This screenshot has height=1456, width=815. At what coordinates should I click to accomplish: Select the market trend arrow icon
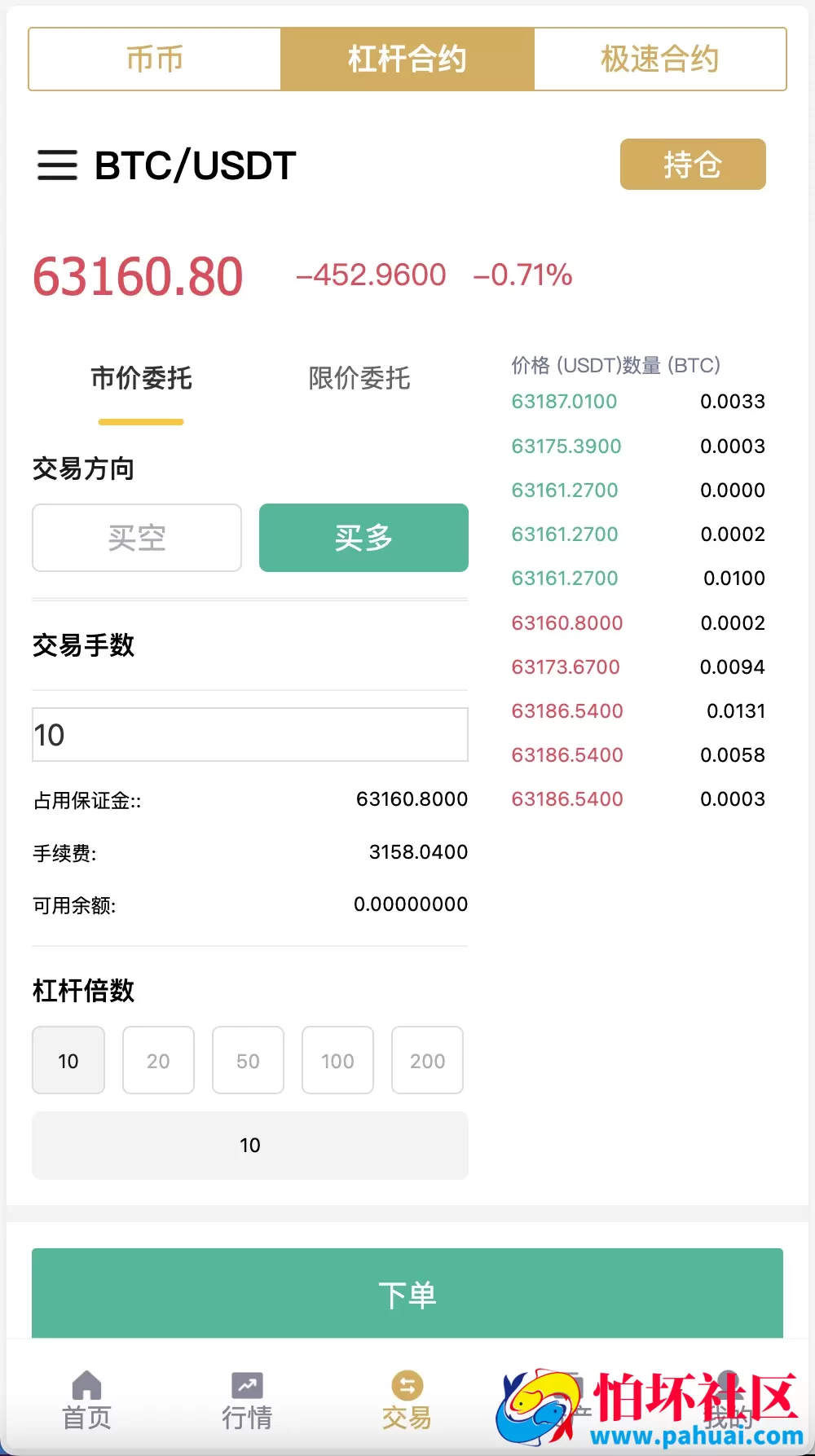coord(246,1385)
